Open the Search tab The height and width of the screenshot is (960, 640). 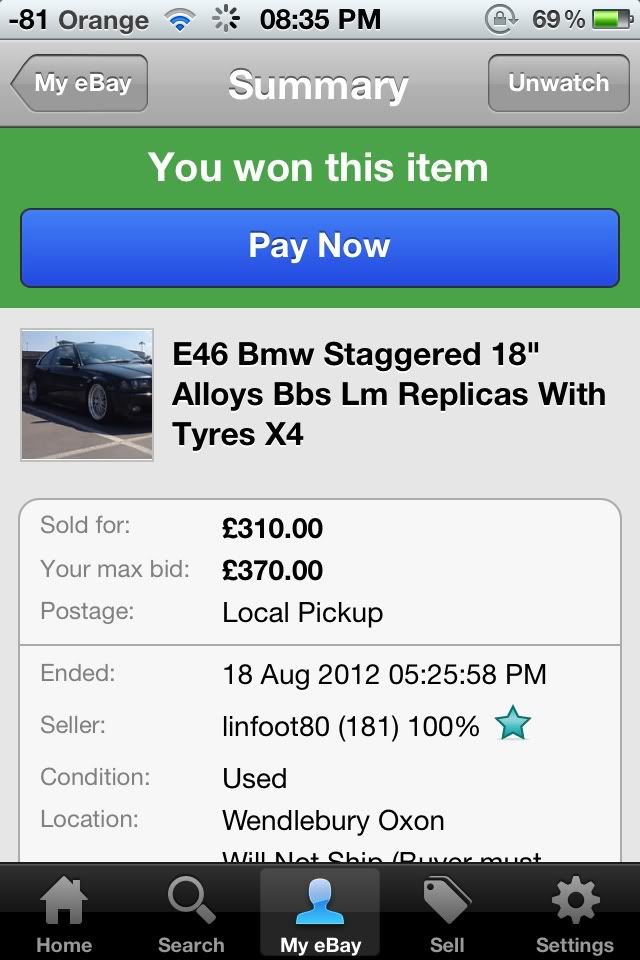[191, 914]
